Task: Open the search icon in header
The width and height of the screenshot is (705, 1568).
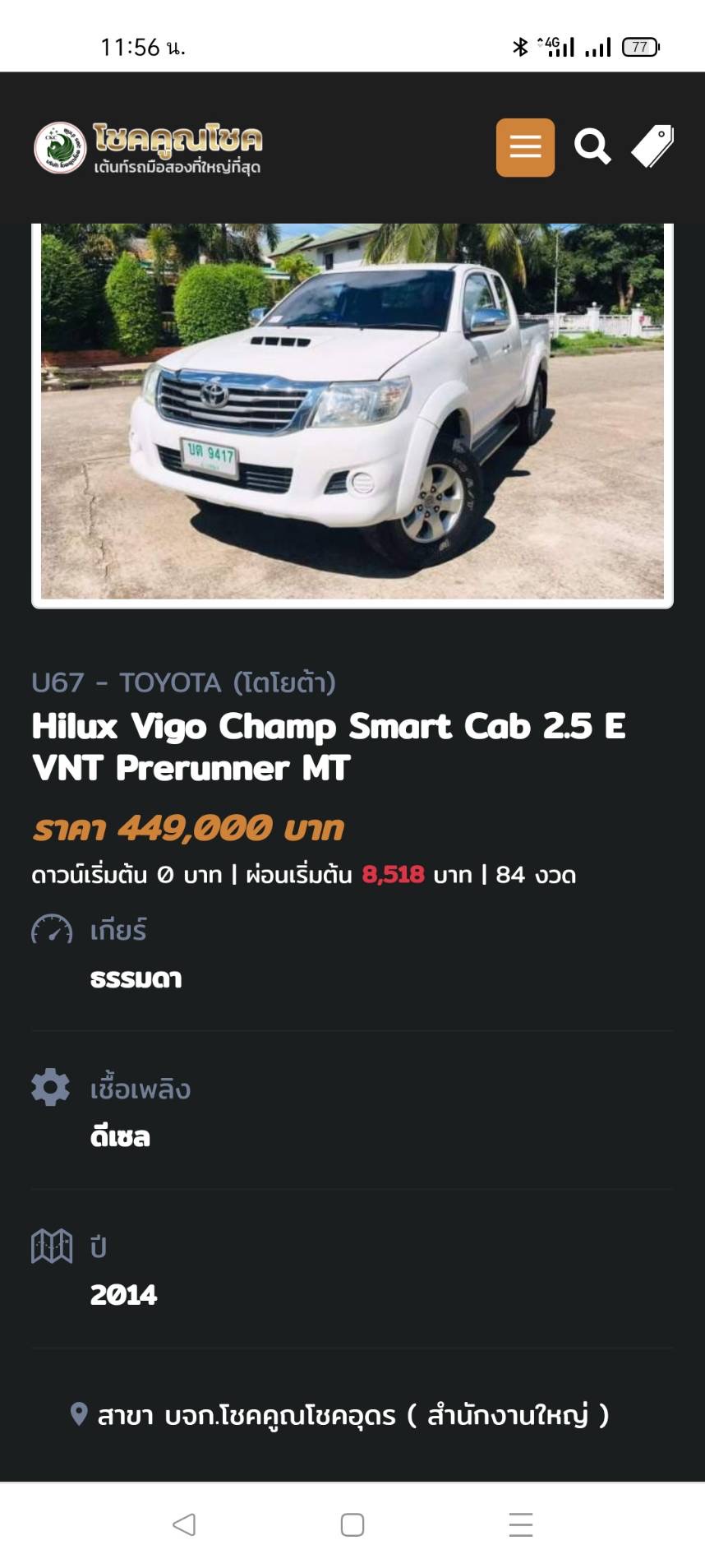Action: 592,148
